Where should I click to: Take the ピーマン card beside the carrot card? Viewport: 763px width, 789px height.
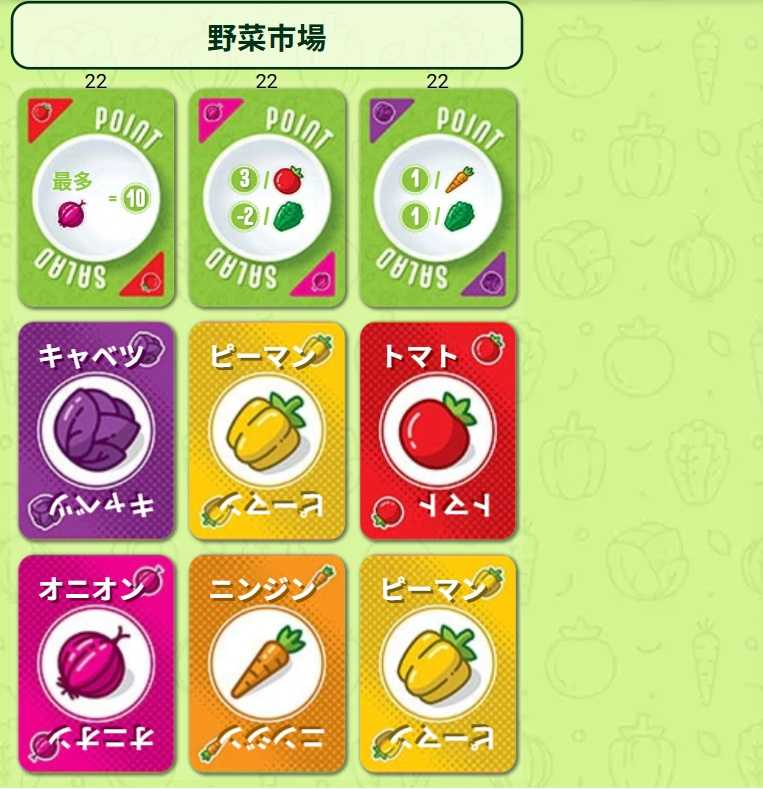pos(438,663)
